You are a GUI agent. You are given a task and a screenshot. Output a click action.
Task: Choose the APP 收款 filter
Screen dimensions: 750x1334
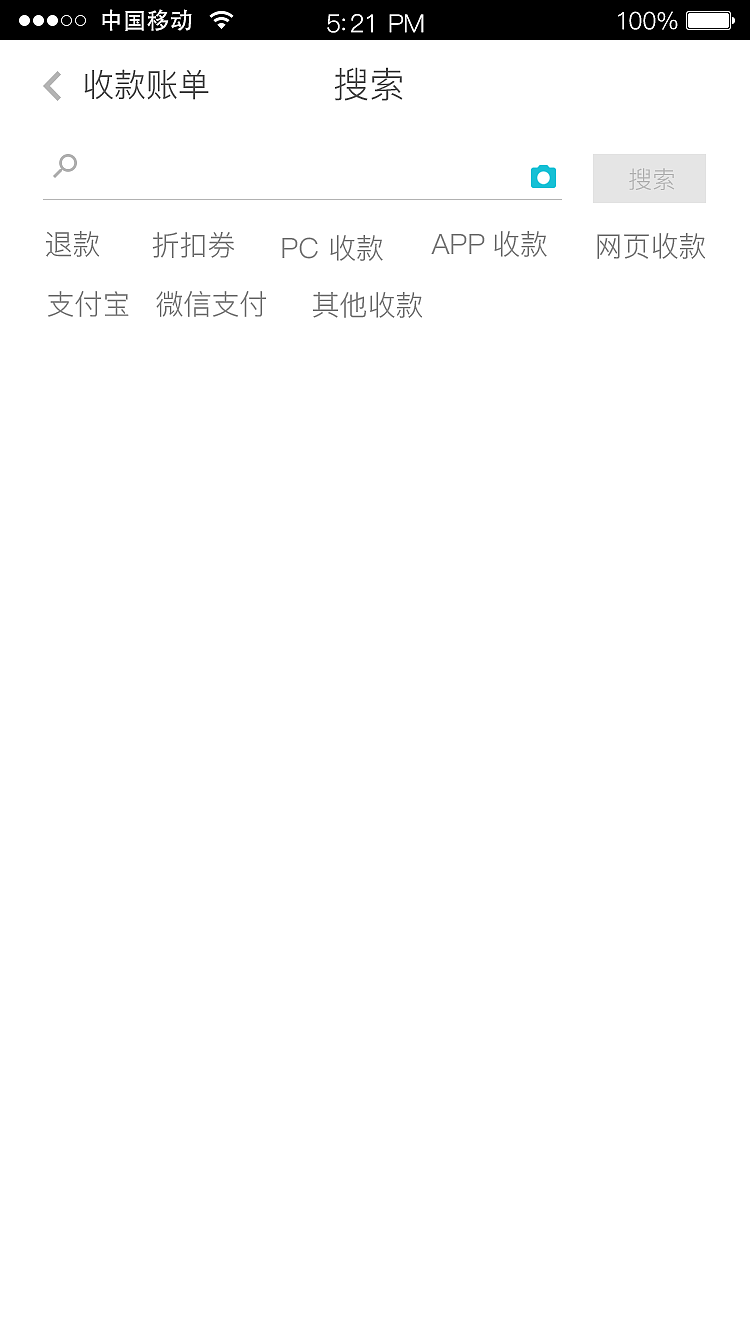pyautogui.click(x=489, y=244)
